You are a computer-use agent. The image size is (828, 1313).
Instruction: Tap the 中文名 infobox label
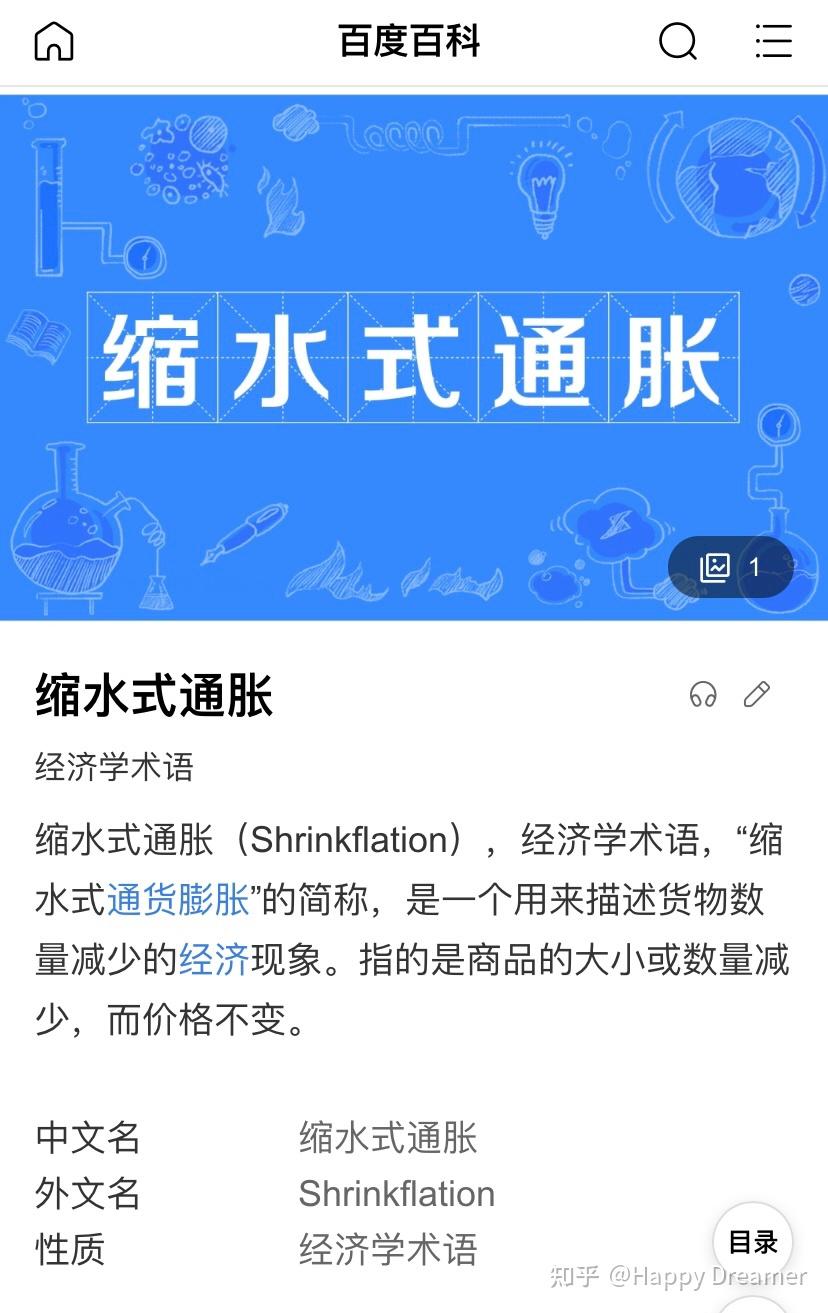tap(87, 1138)
